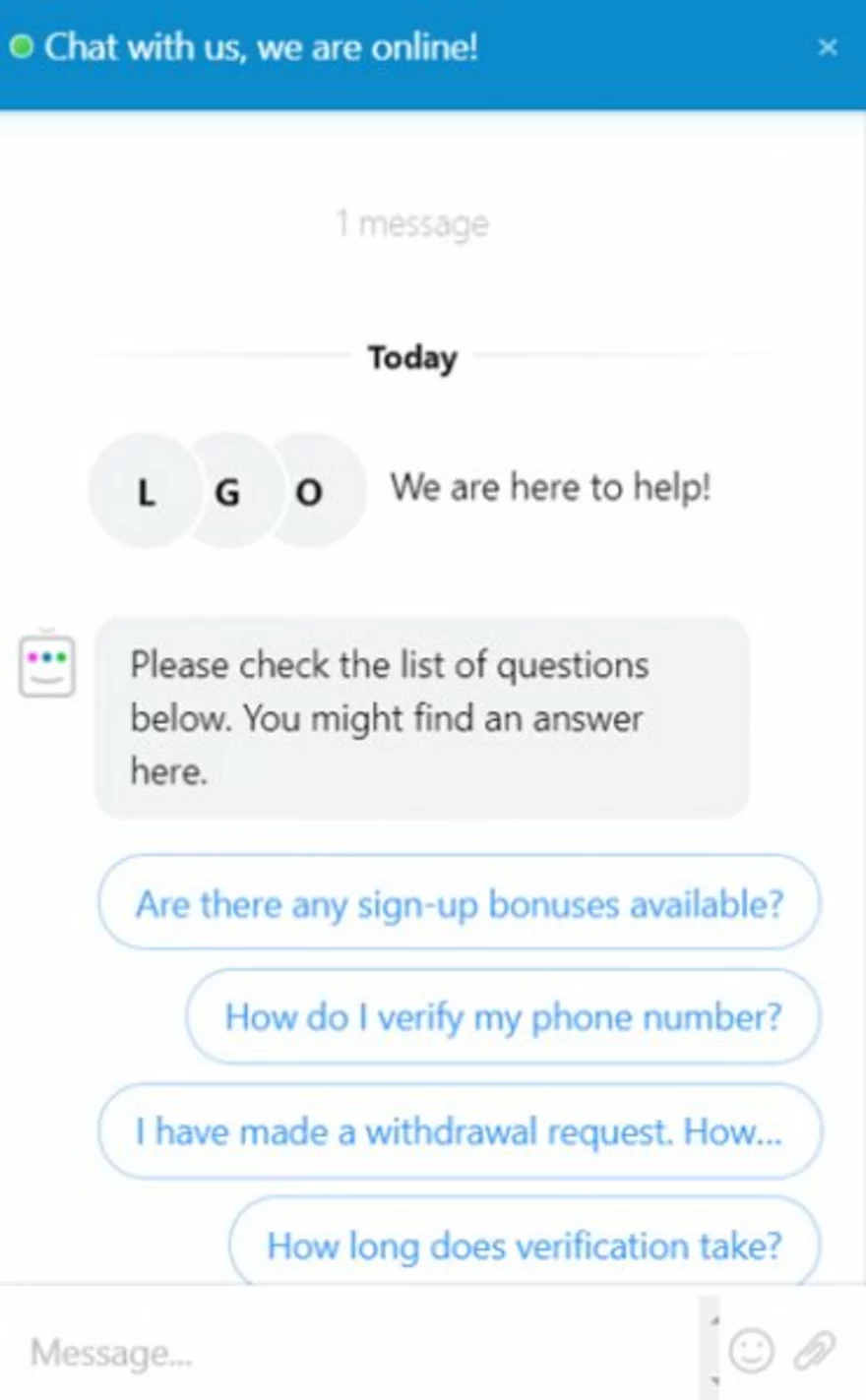
Task: Attach a file with the paperclip
Action: click(x=815, y=1351)
